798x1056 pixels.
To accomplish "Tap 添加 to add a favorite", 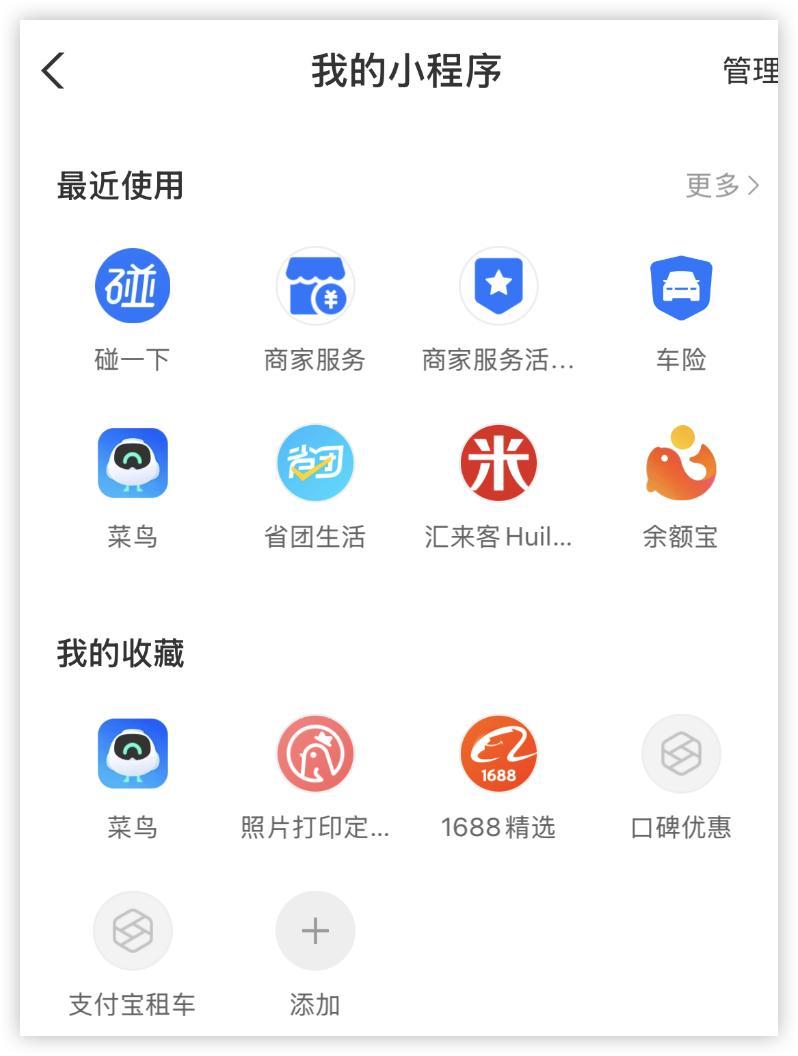I will click(x=315, y=932).
